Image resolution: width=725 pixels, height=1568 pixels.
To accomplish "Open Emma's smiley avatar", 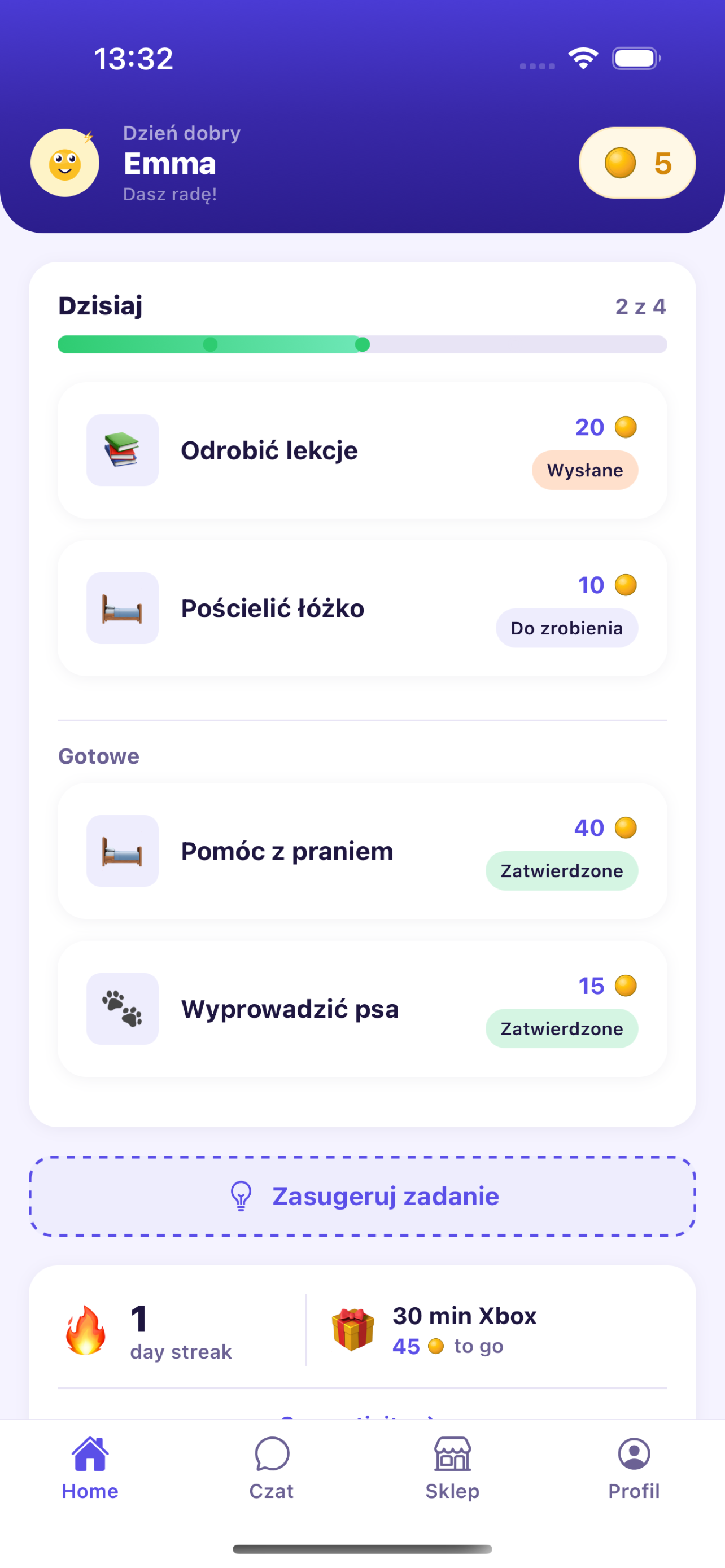I will [x=65, y=163].
